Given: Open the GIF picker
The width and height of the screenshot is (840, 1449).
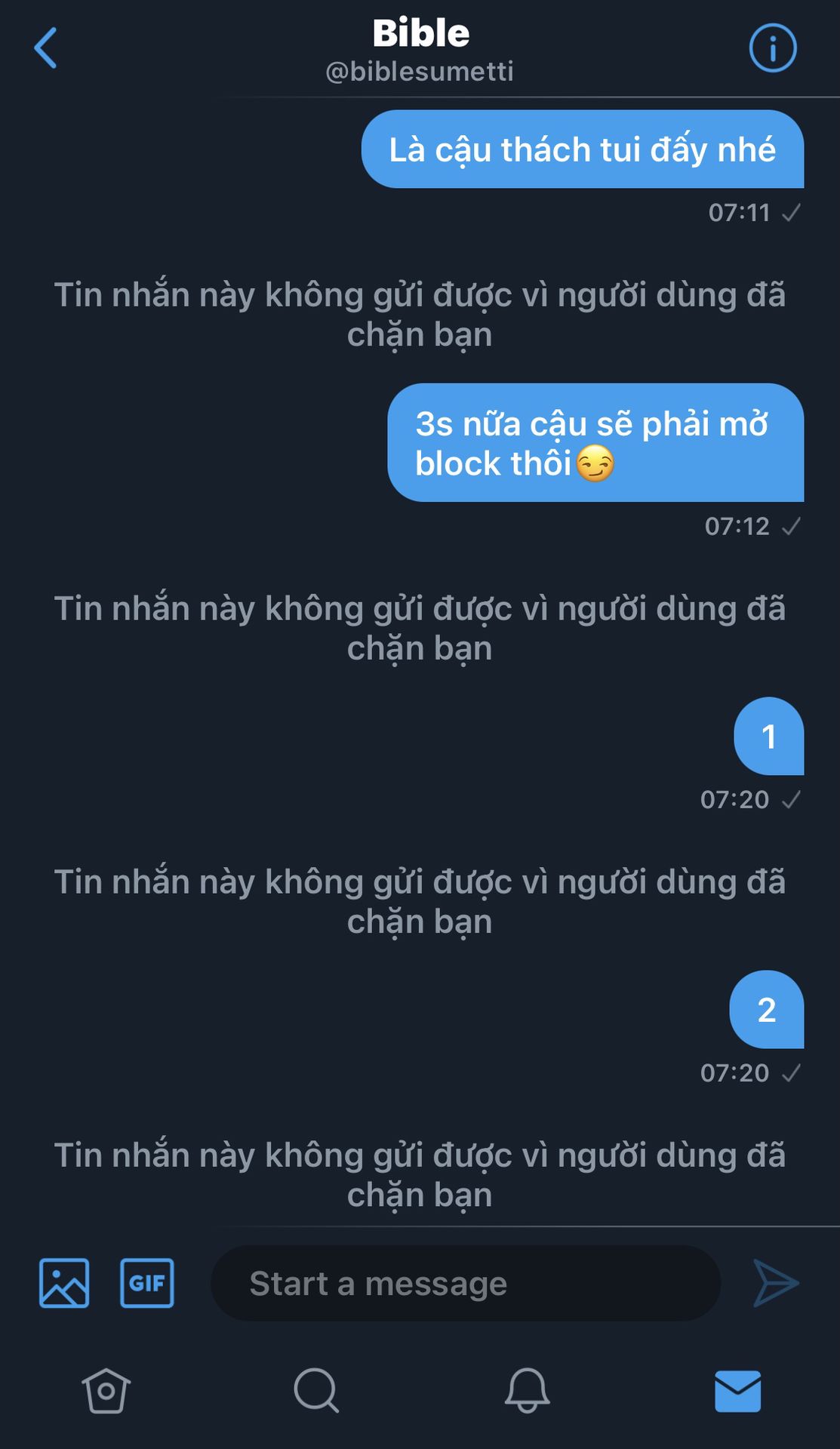Looking at the screenshot, I should click(x=147, y=1283).
